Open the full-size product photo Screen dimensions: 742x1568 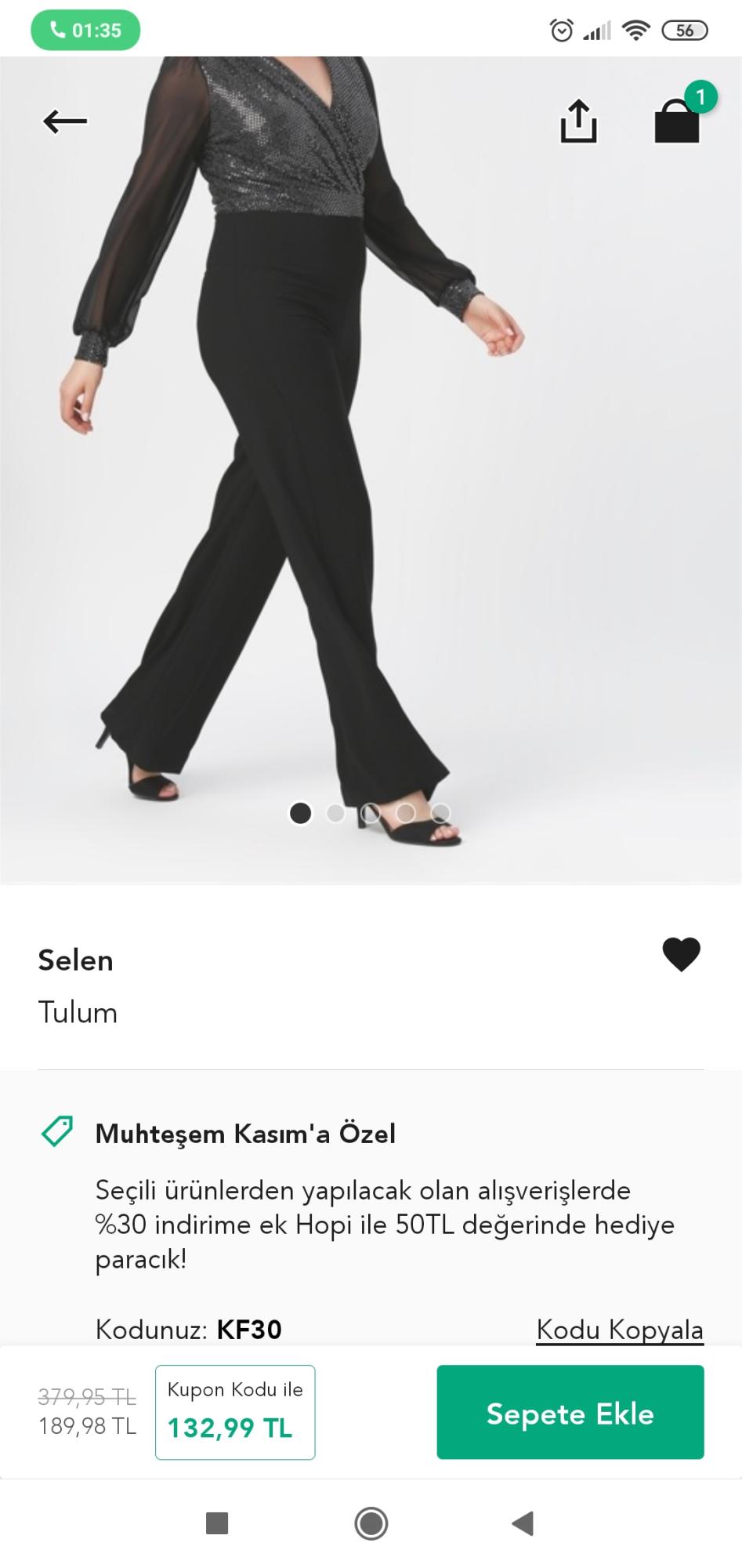[371, 470]
